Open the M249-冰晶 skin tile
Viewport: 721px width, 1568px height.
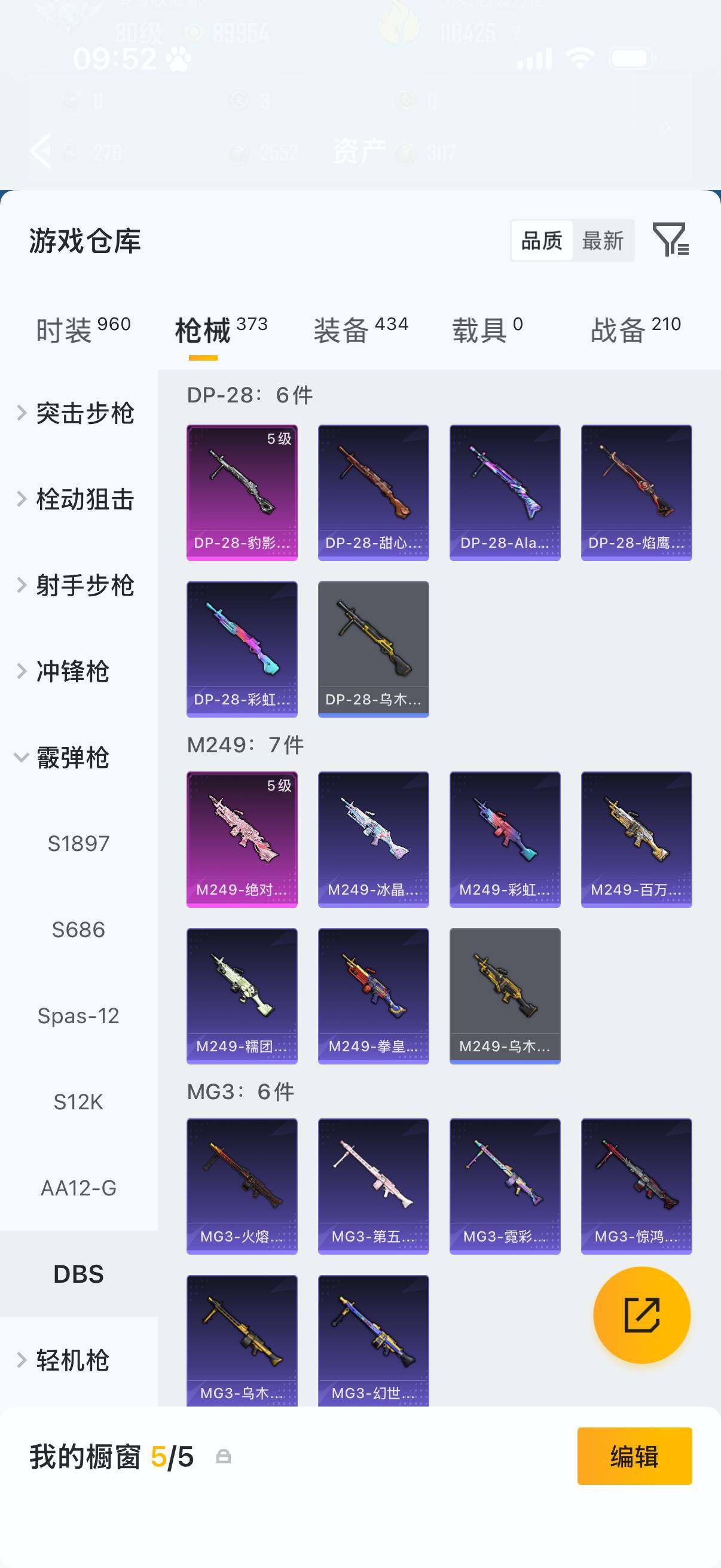[373, 839]
